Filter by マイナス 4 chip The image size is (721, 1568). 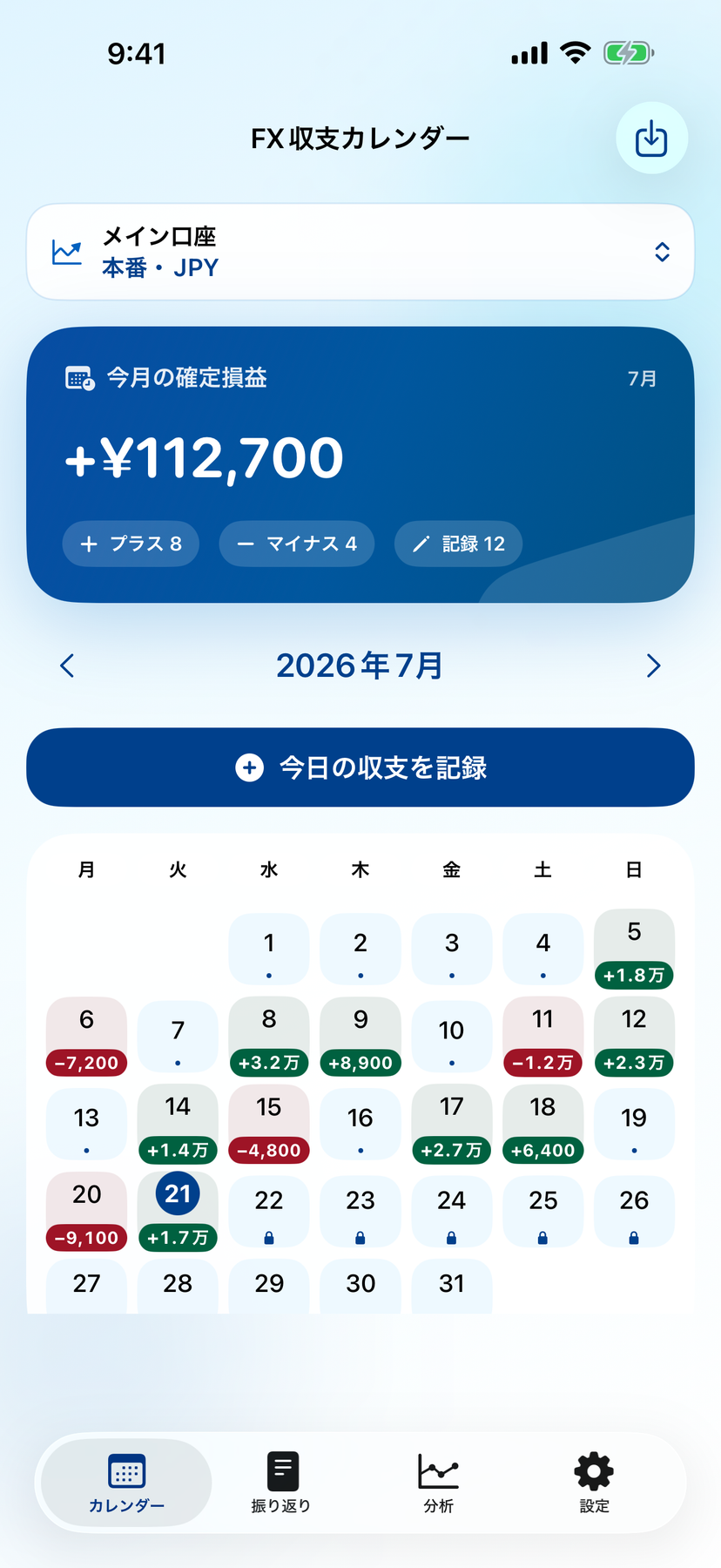click(297, 544)
